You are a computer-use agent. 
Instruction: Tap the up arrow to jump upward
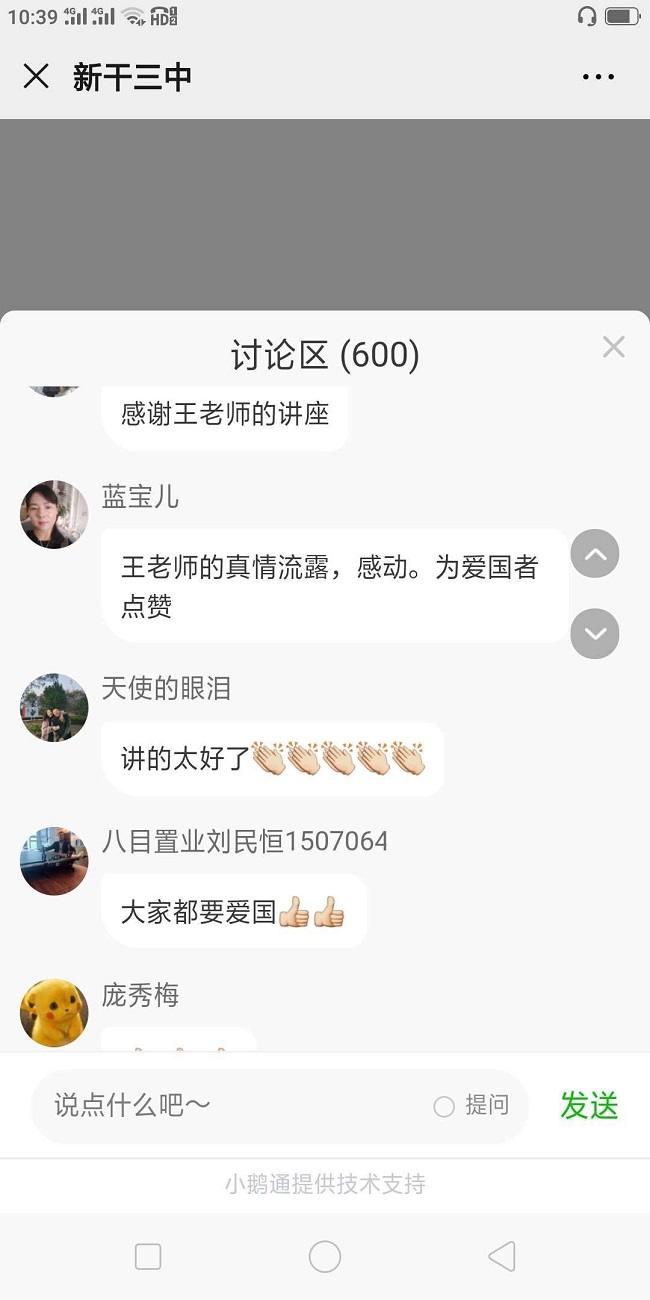click(595, 554)
